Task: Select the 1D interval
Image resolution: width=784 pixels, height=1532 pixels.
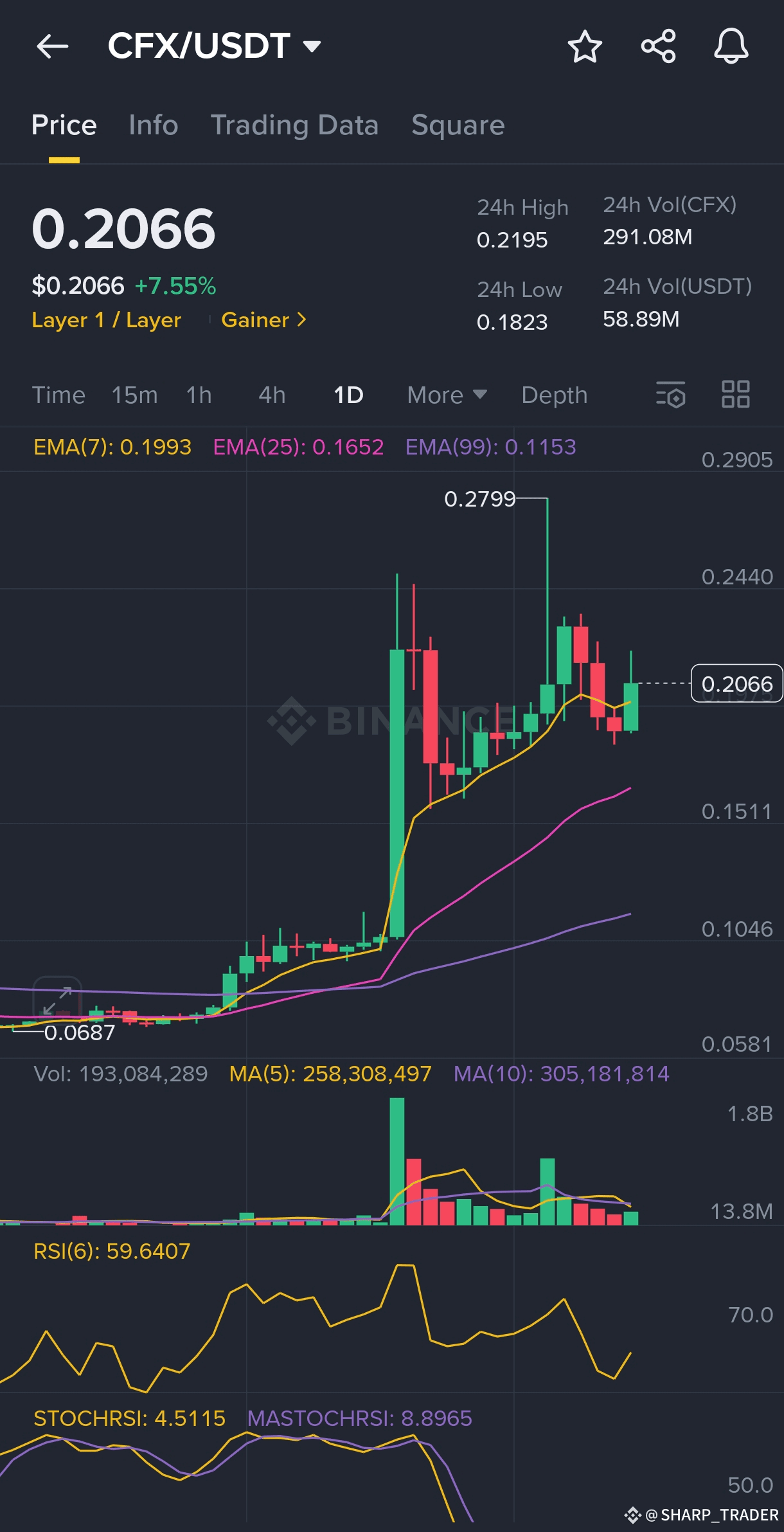Action: pos(348,395)
